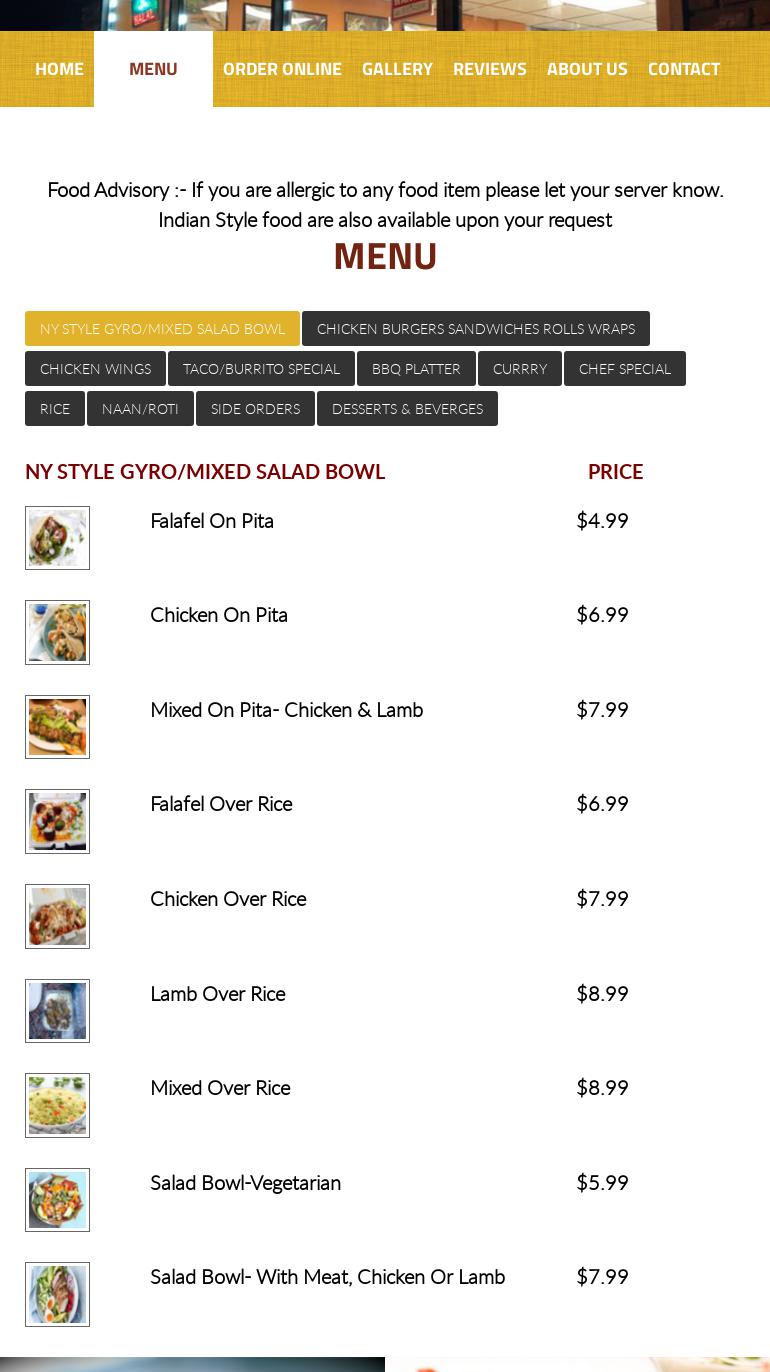Viewport: 770px width, 1372px height.
Task: Go to the Home page
Action: pyautogui.click(x=59, y=69)
